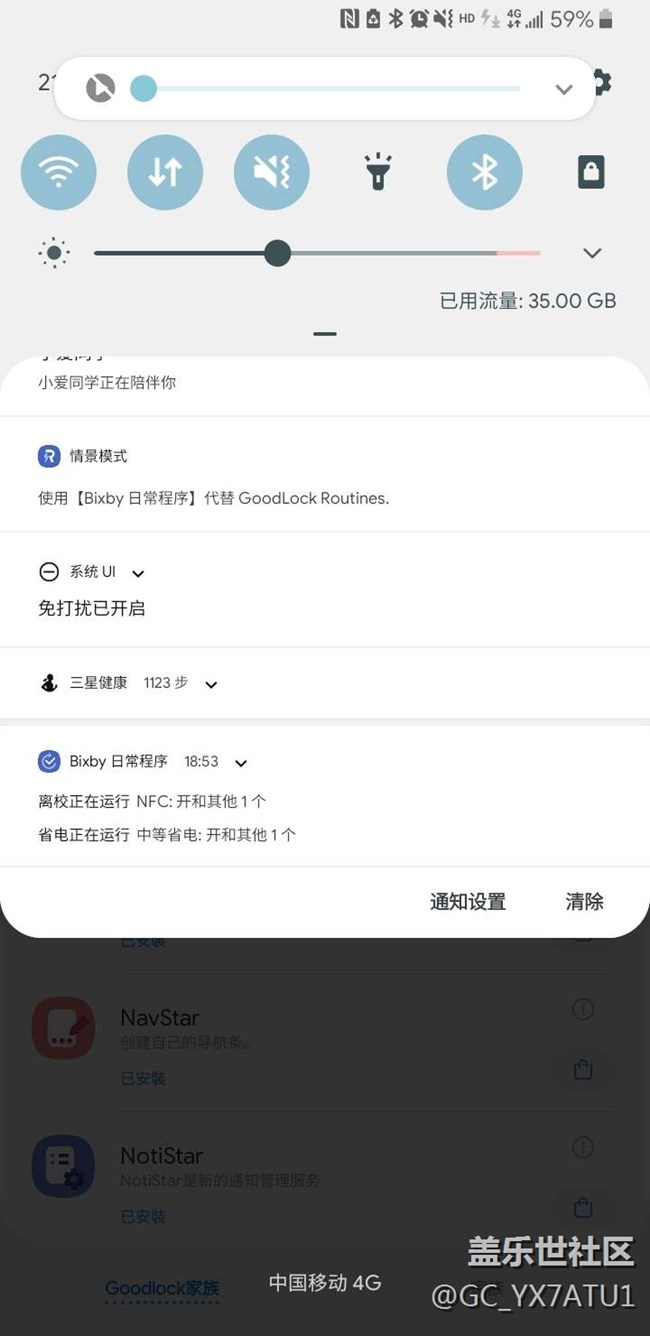Viewport: 650px width, 1336px height.
Task: Turn on the flashlight
Action: tap(378, 173)
